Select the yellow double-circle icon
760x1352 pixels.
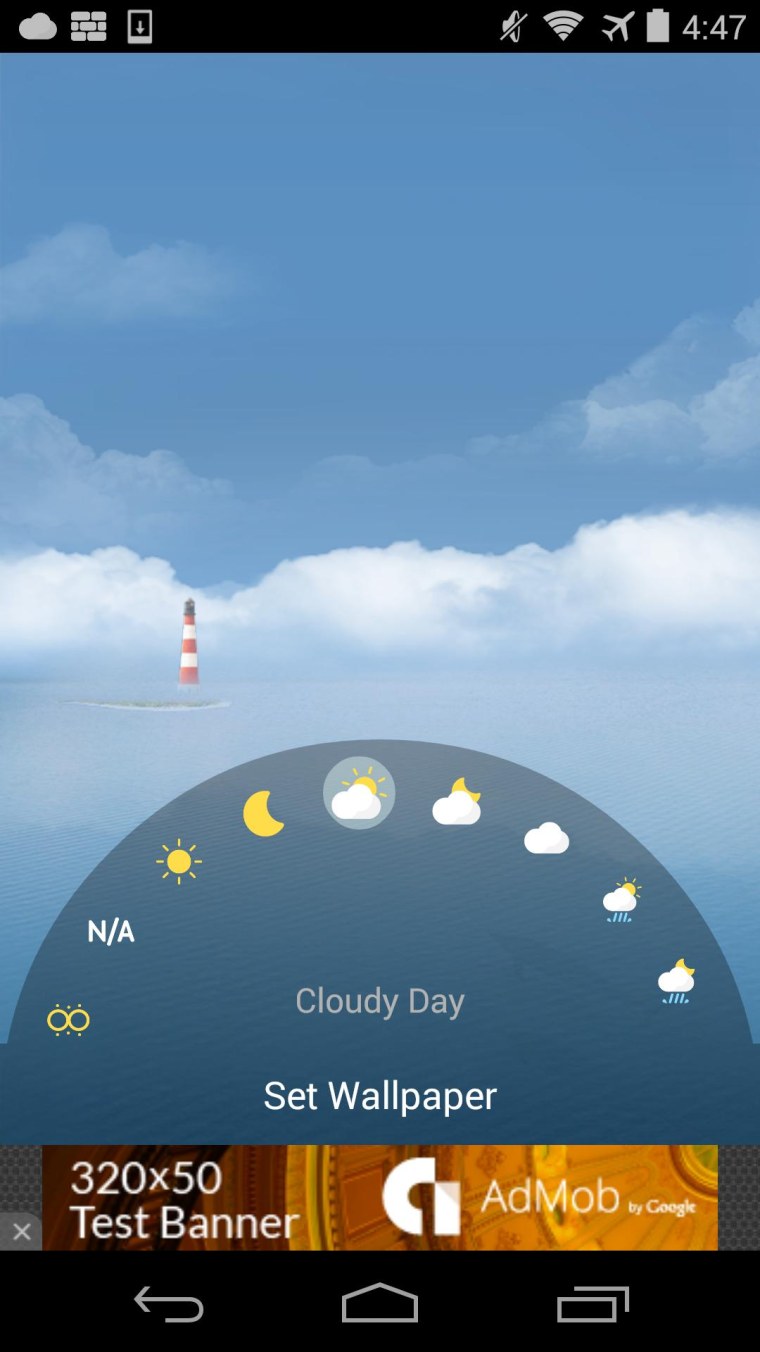click(68, 1020)
